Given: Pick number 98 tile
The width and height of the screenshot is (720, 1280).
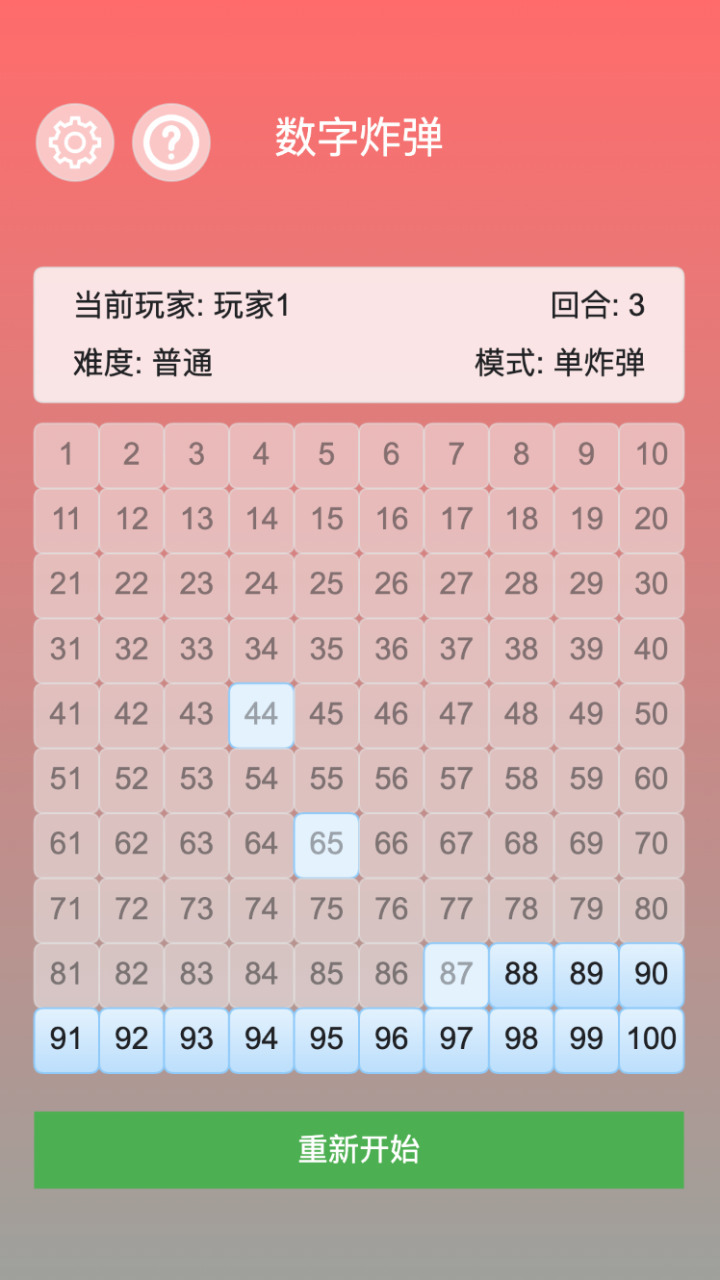Looking at the screenshot, I should pos(521,1039).
